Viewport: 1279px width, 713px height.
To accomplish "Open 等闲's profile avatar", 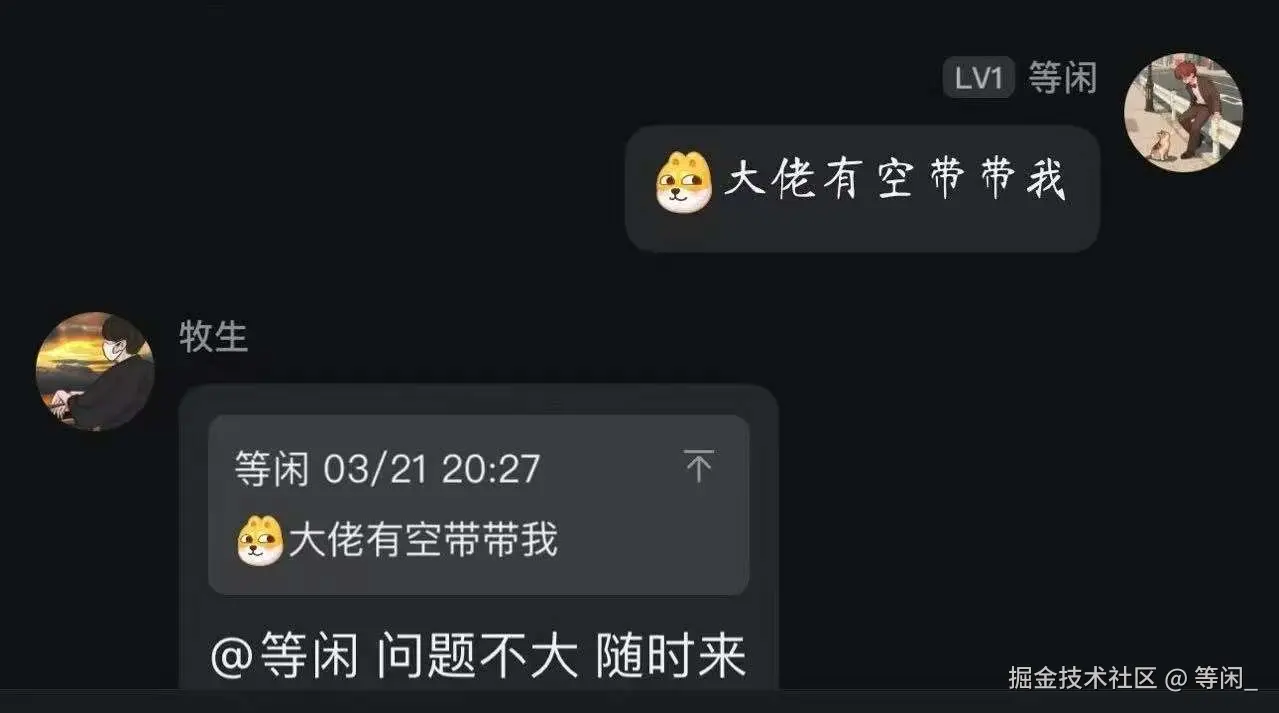I will (x=1183, y=112).
